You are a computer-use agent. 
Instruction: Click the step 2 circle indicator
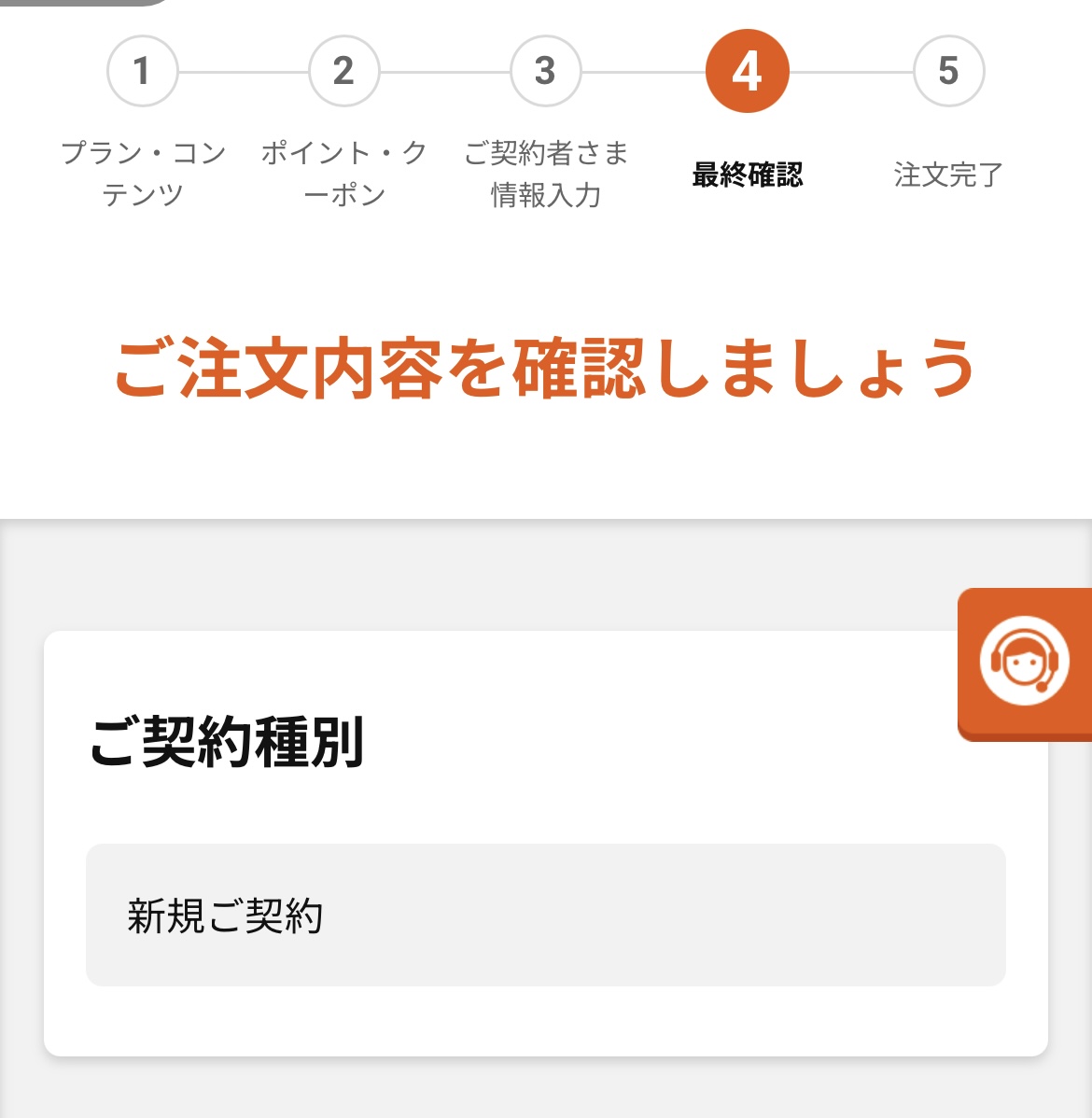pos(343,69)
